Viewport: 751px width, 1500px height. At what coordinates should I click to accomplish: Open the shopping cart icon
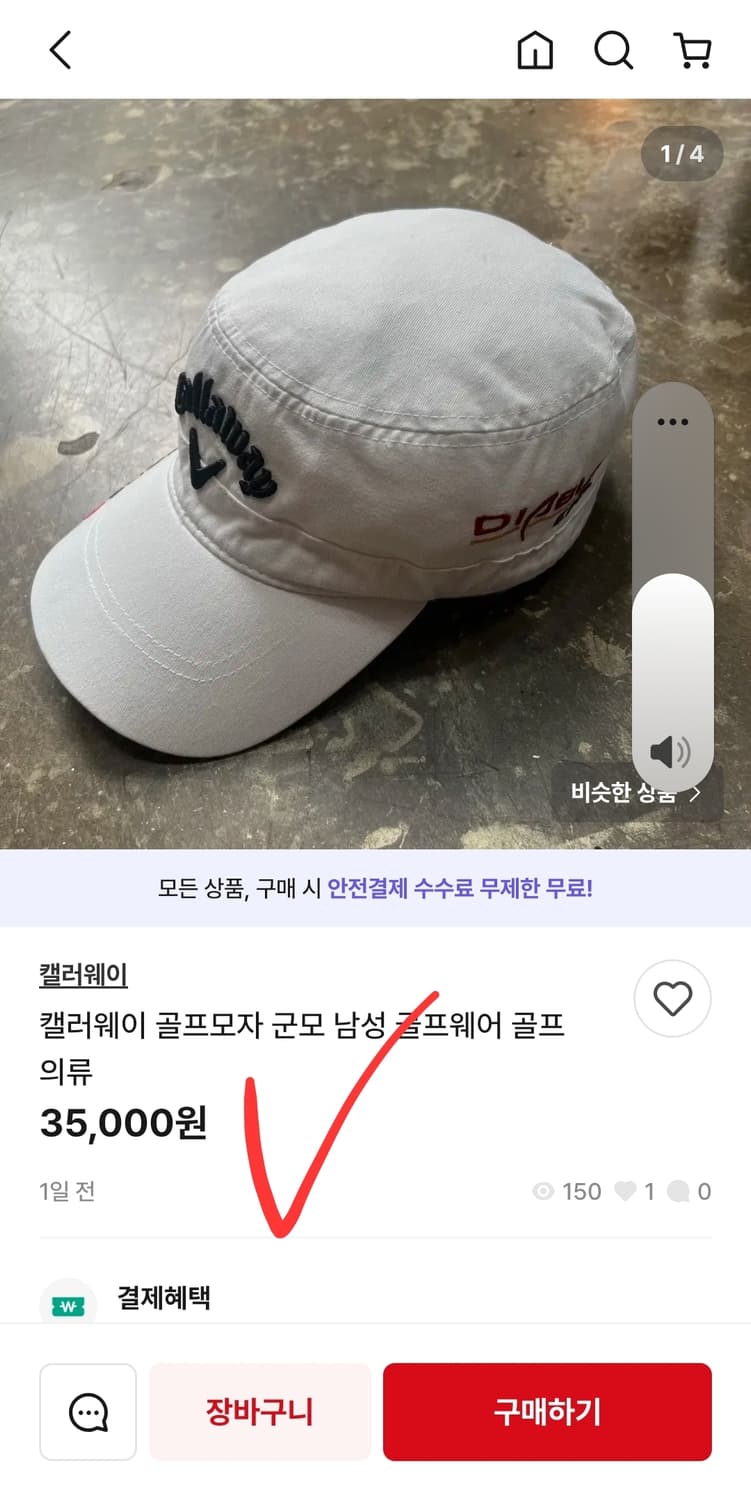[692, 50]
